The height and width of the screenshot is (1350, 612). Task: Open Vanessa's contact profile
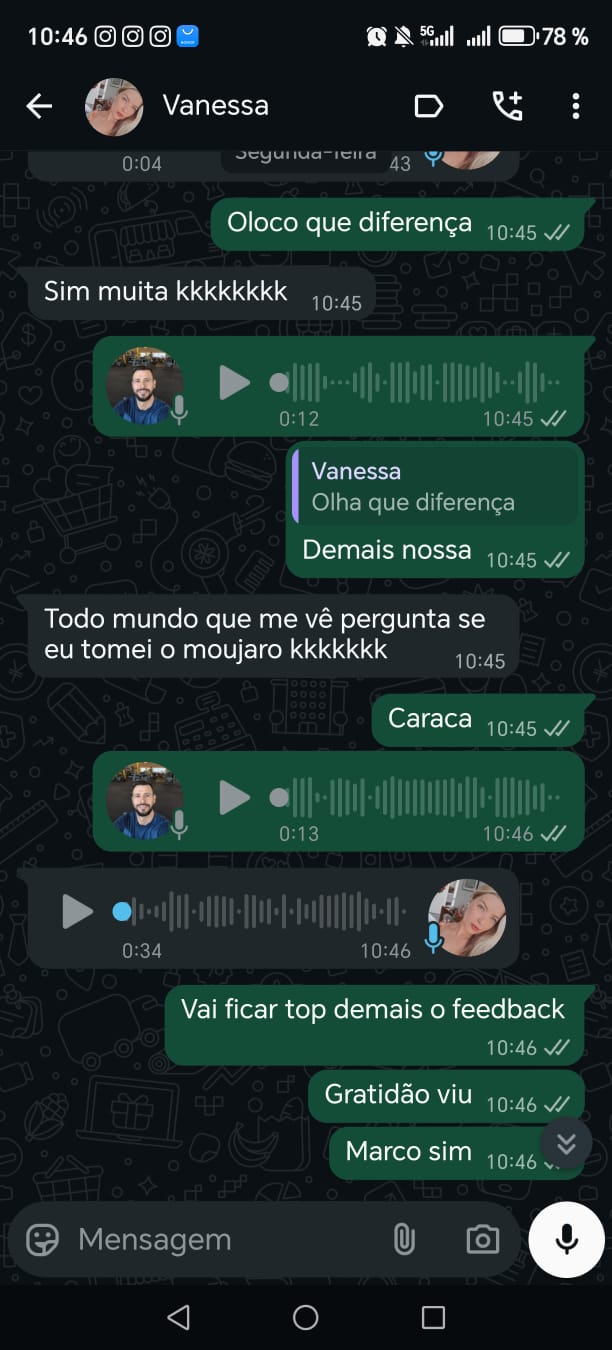coord(215,106)
